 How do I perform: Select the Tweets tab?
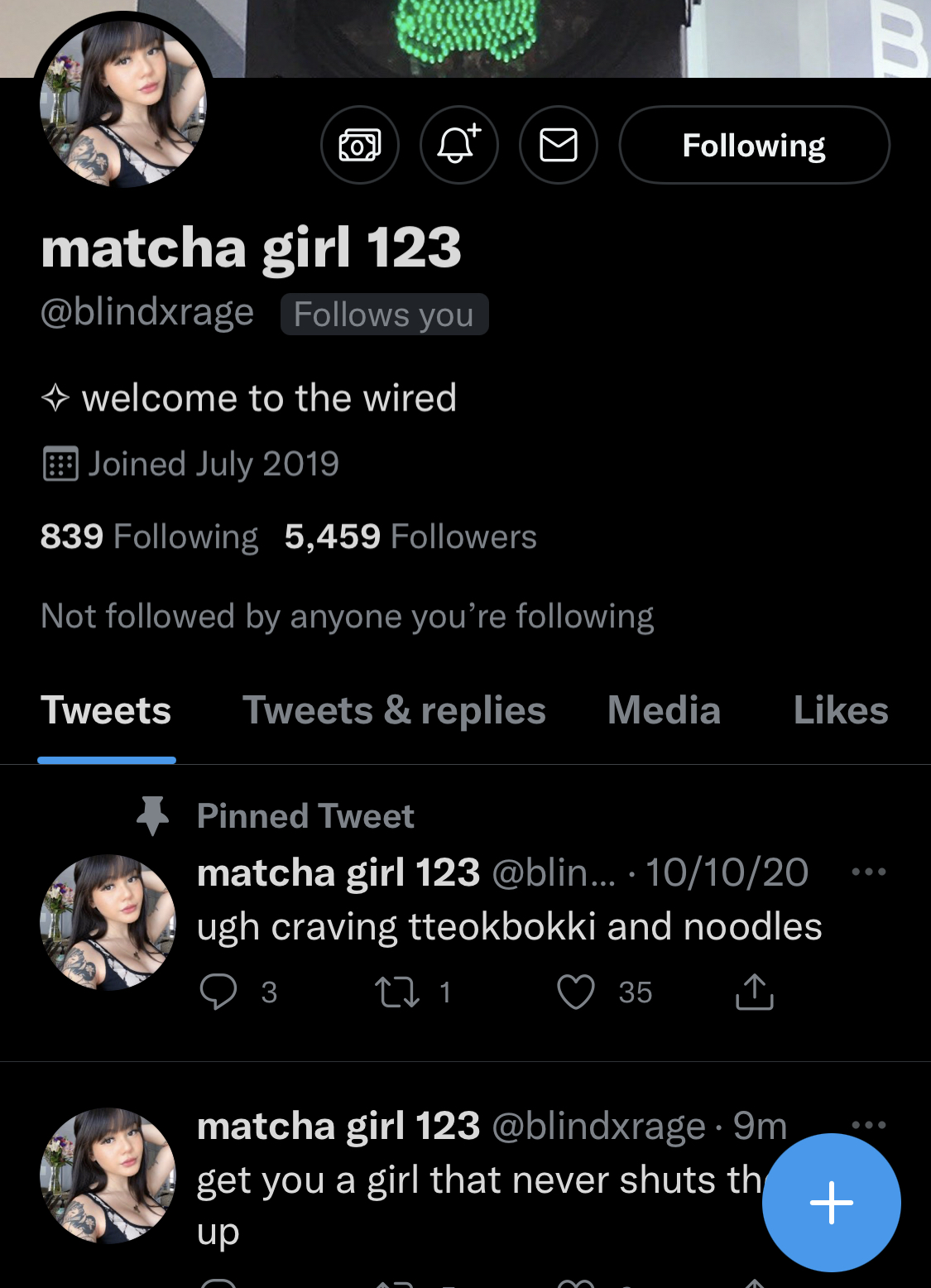click(106, 711)
